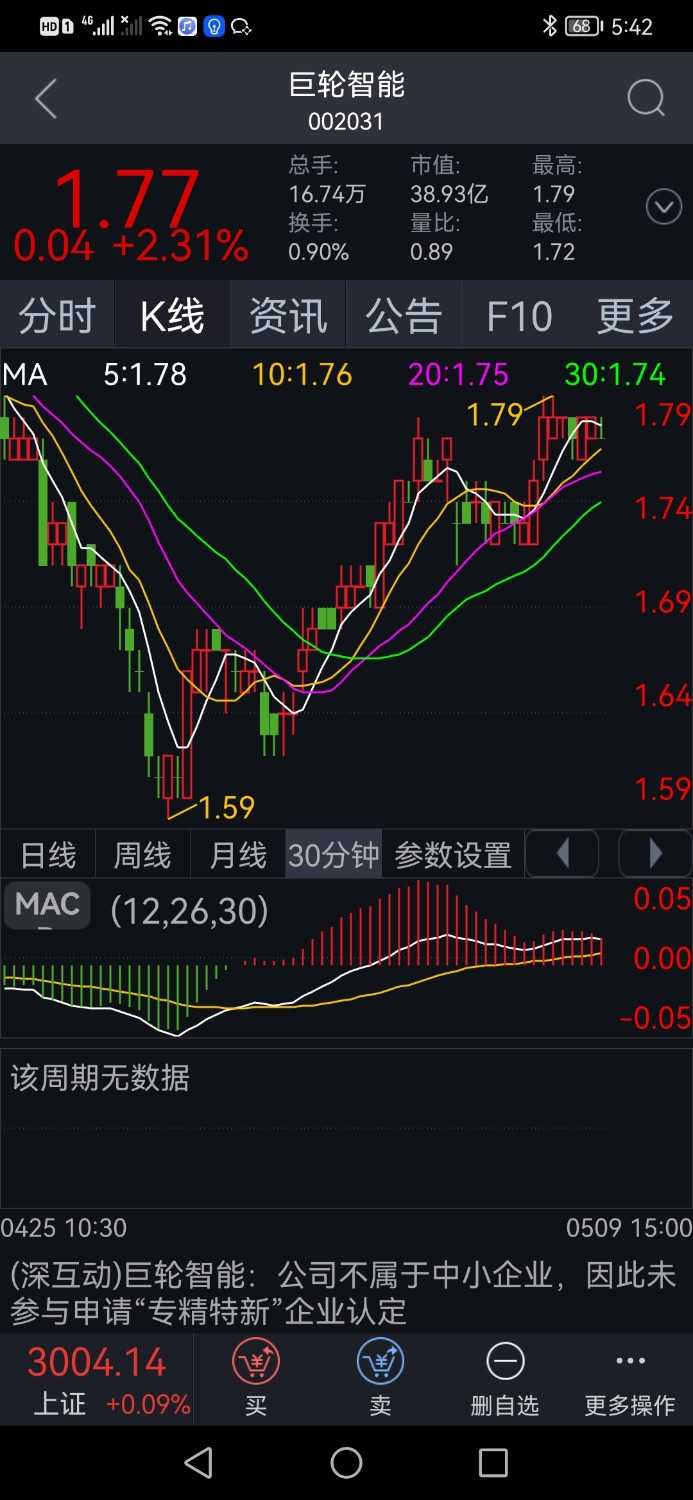Open the 资讯 tab
The width and height of the screenshot is (693, 1500).
[x=288, y=316]
